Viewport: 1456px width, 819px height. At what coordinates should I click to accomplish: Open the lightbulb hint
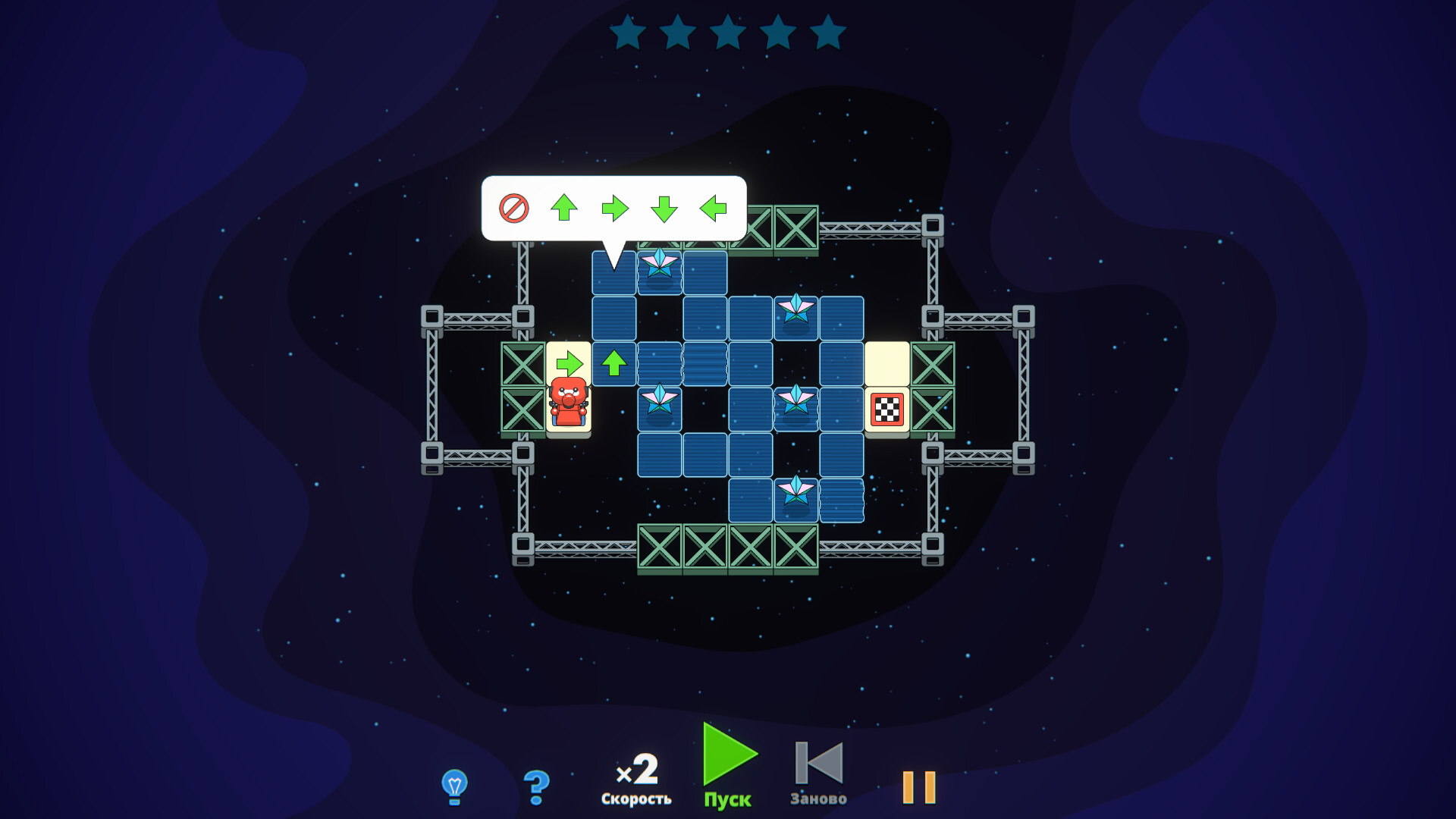click(x=454, y=786)
